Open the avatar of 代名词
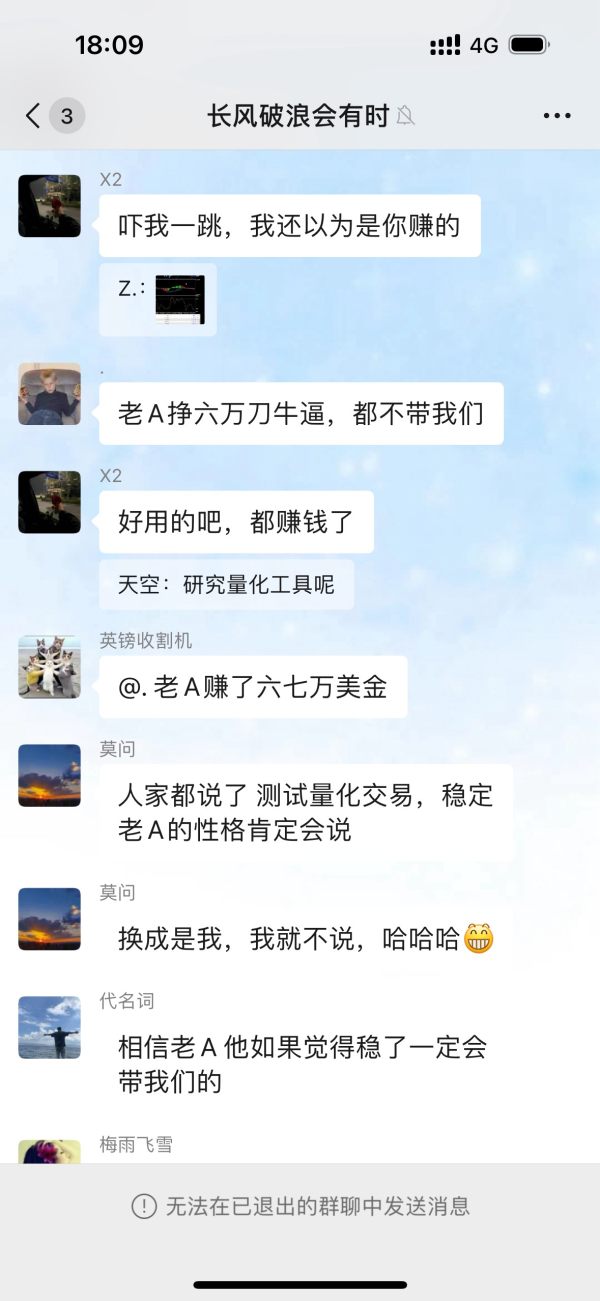Screen dimensions: 600x1301 [x=49, y=1027]
